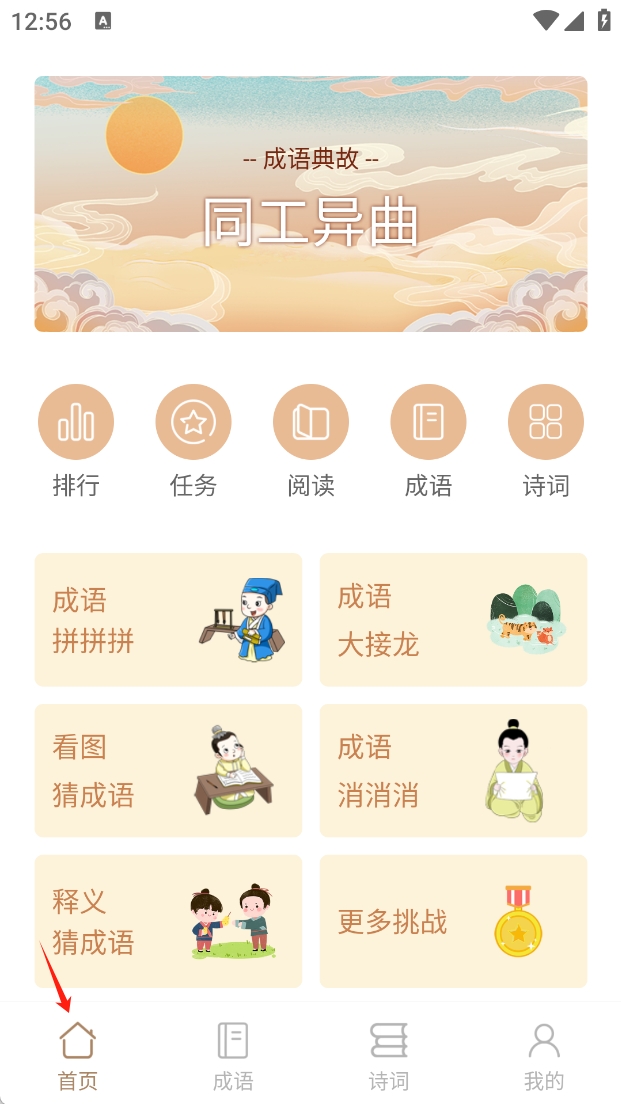
Task: Start the 成语消消消 game
Action: pyautogui.click(x=453, y=770)
